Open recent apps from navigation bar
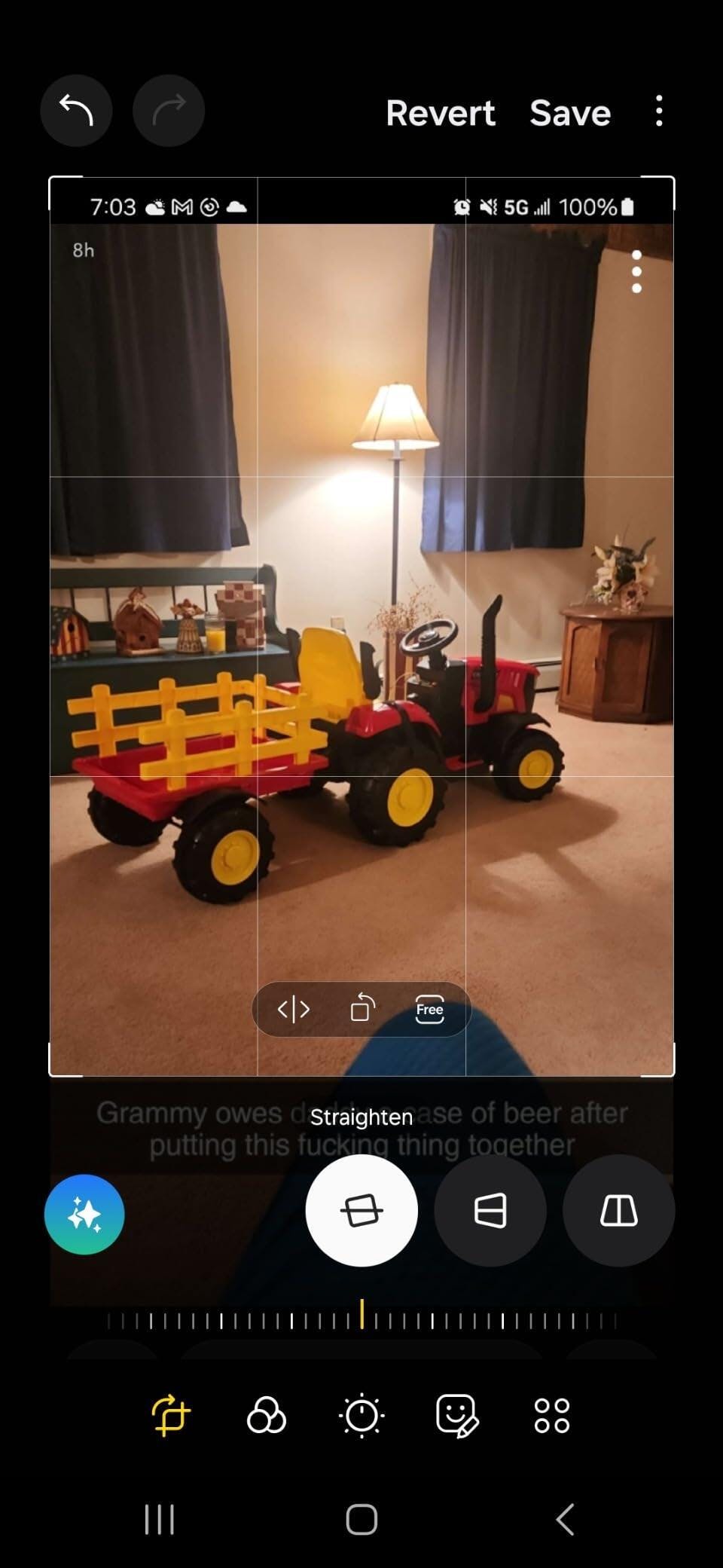 point(159,1519)
